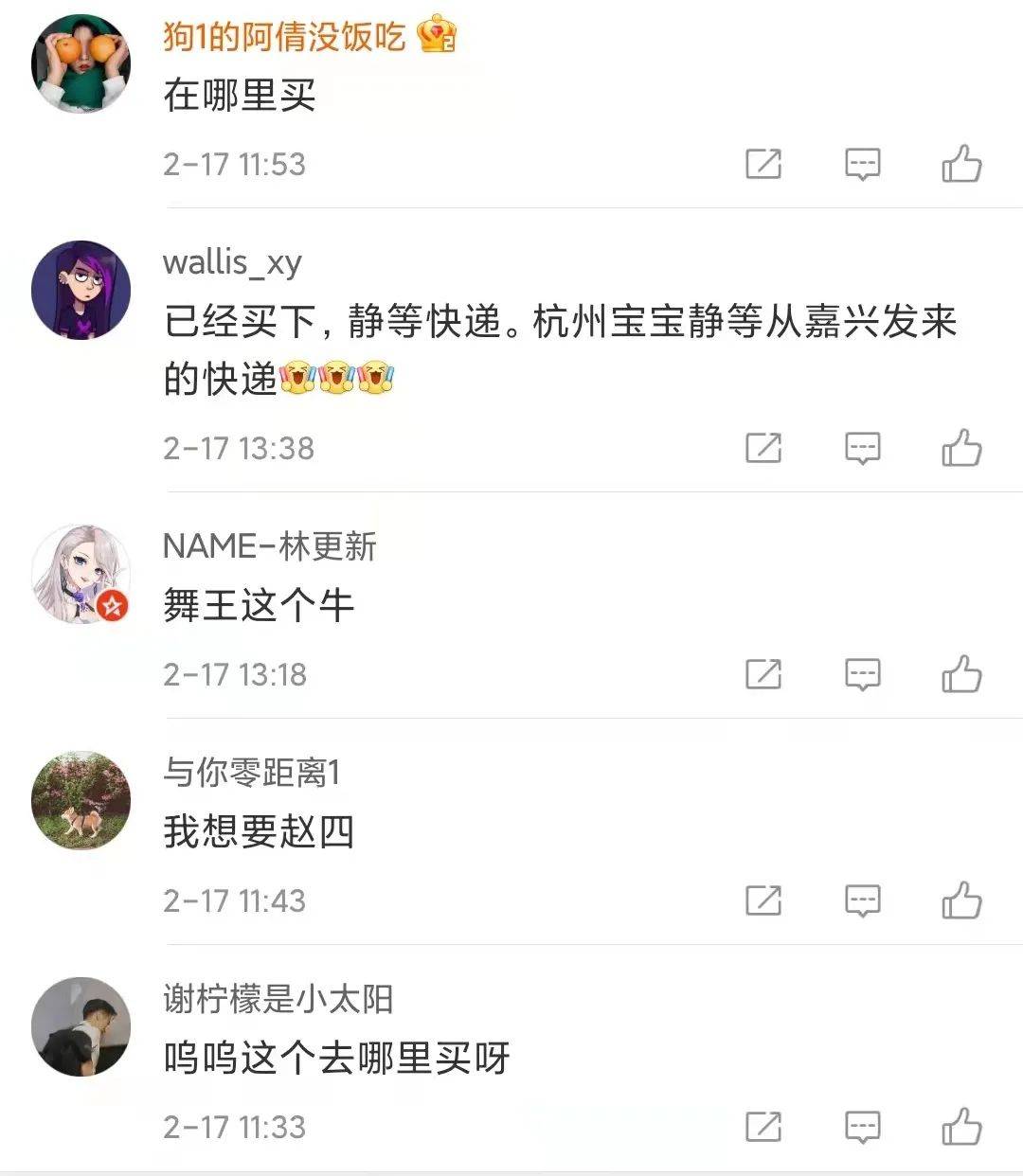This screenshot has height=1176, width=1023.
Task: Open the reply icon under 与你零距离1's comment
Action: pos(861,900)
